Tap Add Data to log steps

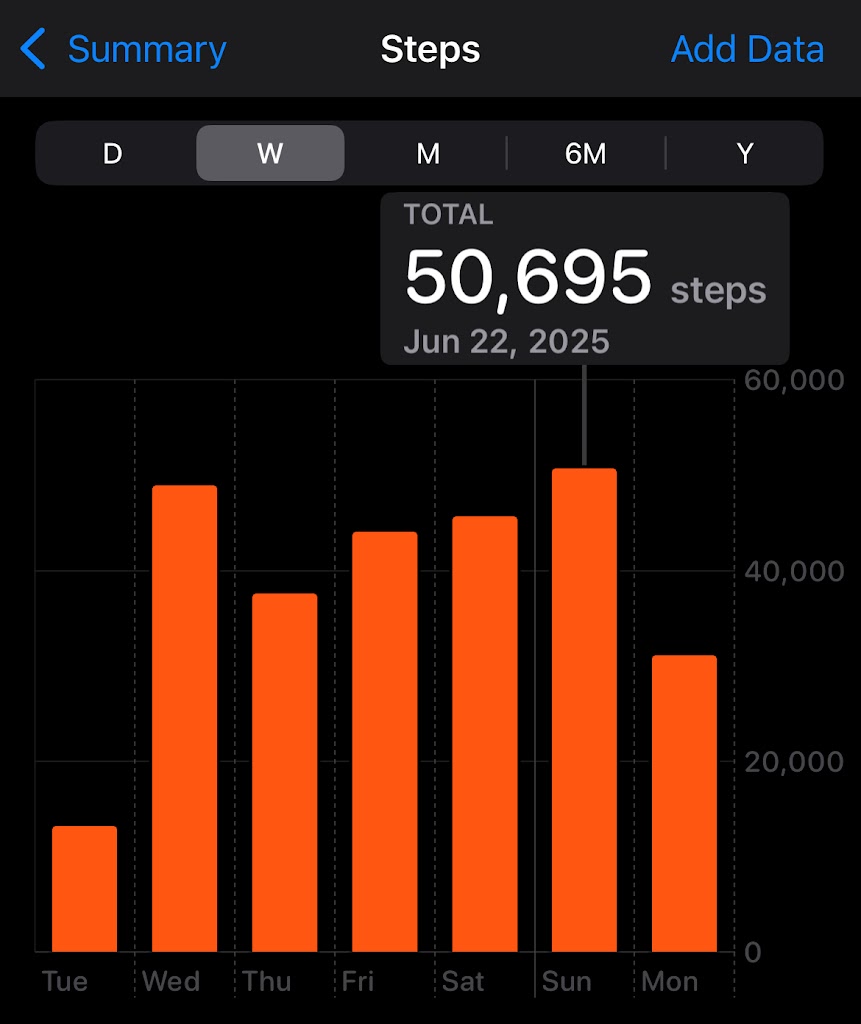point(747,49)
